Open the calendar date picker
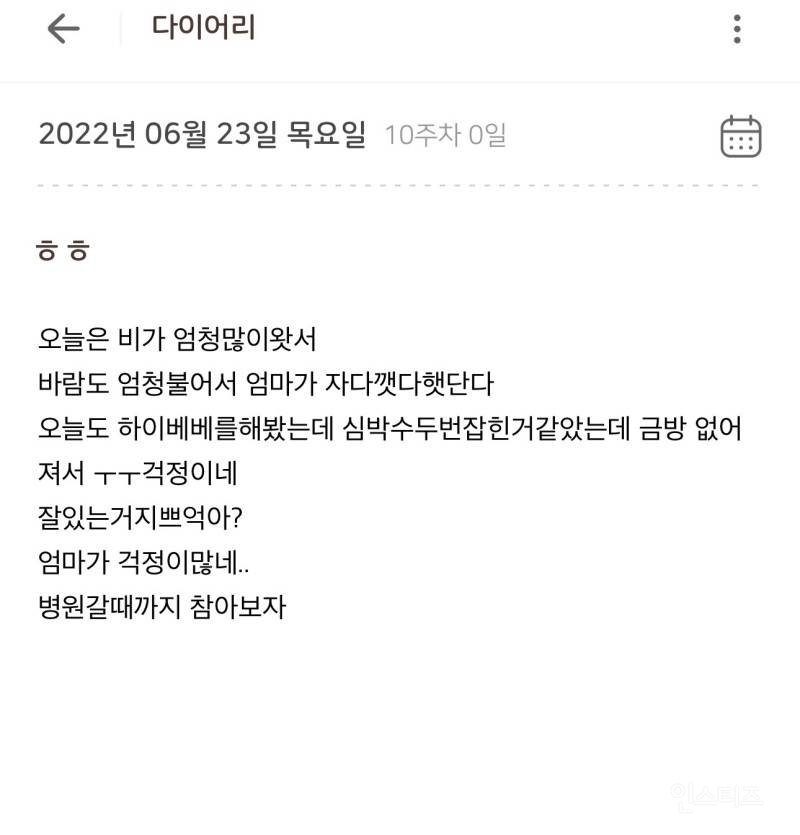This screenshot has height=835, width=800. point(741,136)
